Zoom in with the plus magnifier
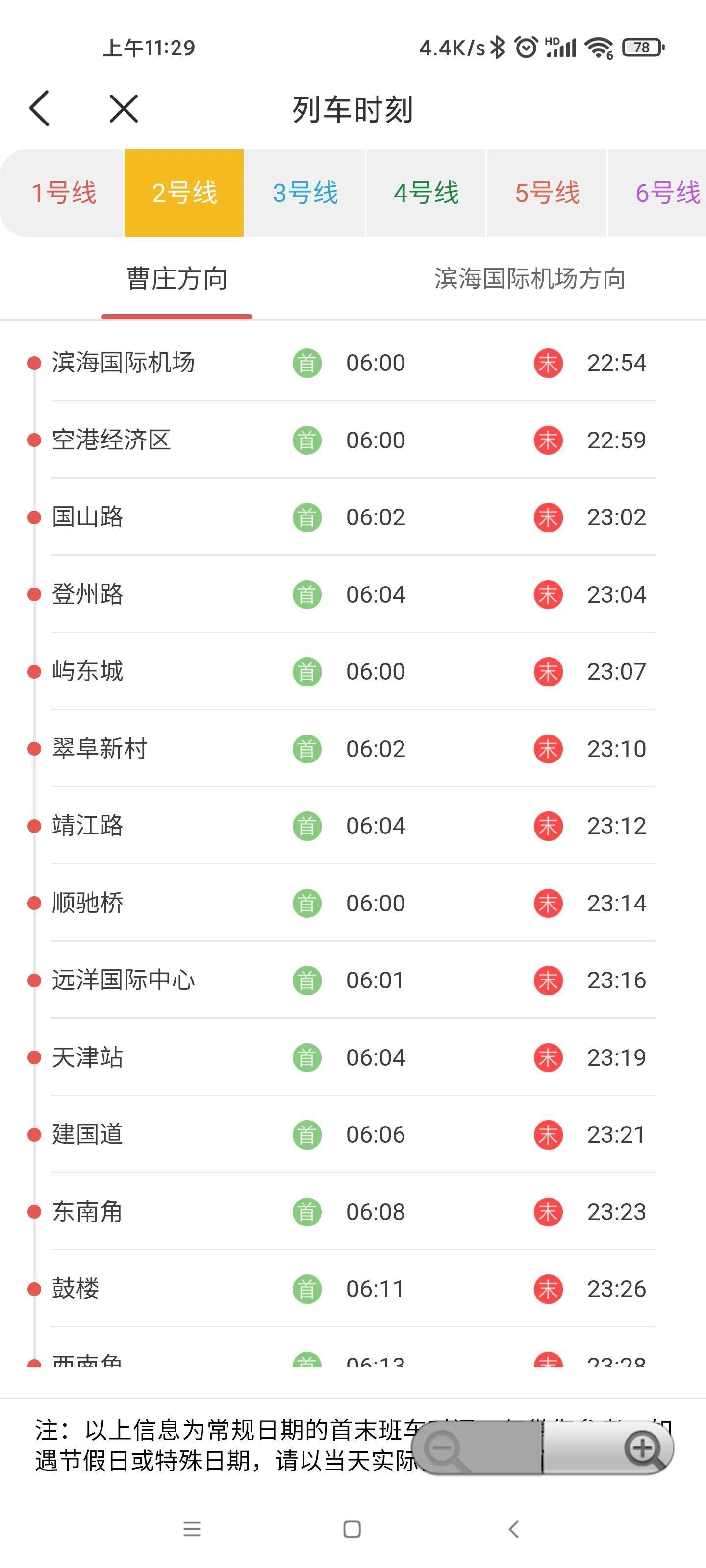 coord(643,1449)
